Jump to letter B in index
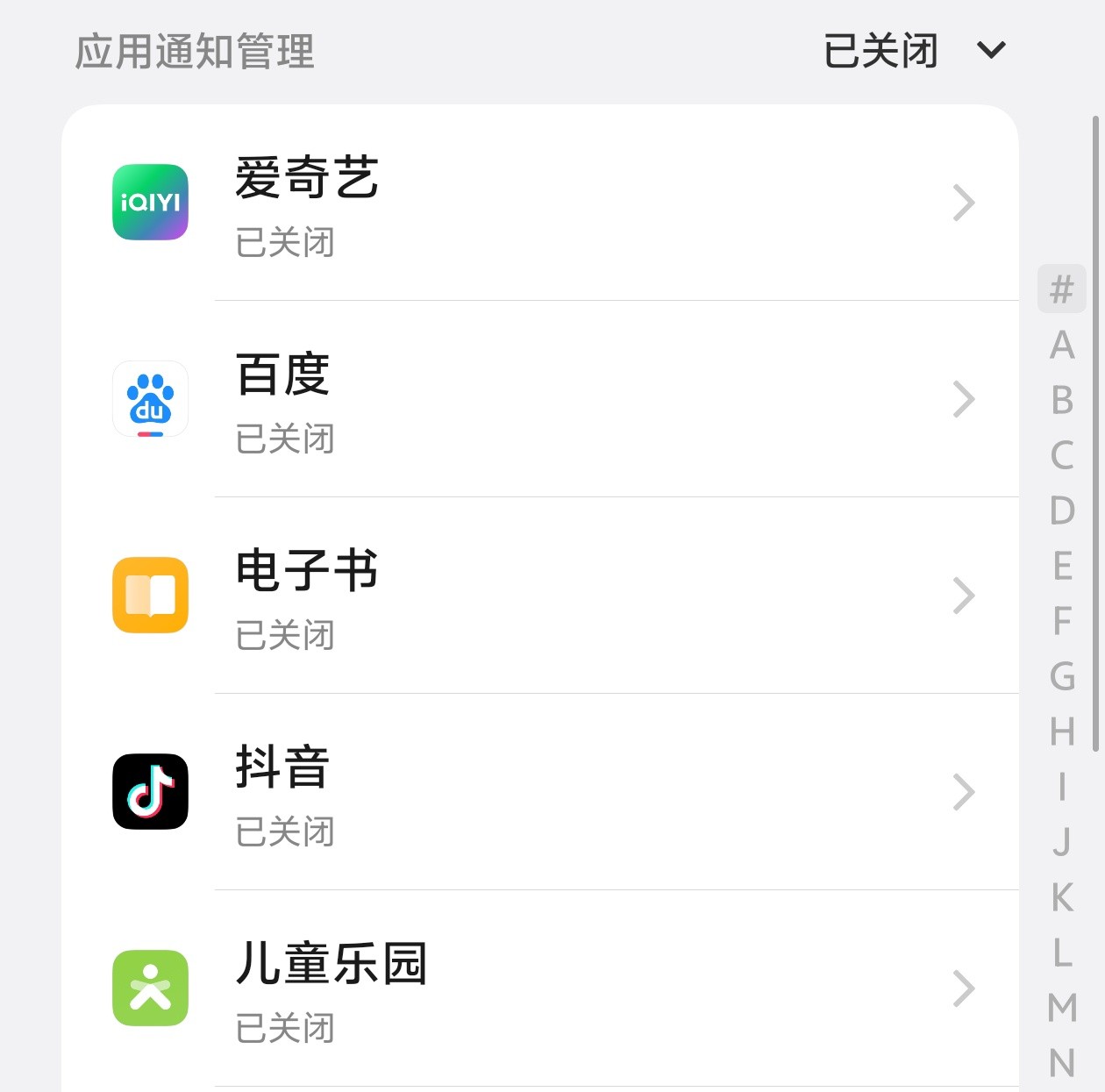The image size is (1105, 1092). (x=1061, y=400)
